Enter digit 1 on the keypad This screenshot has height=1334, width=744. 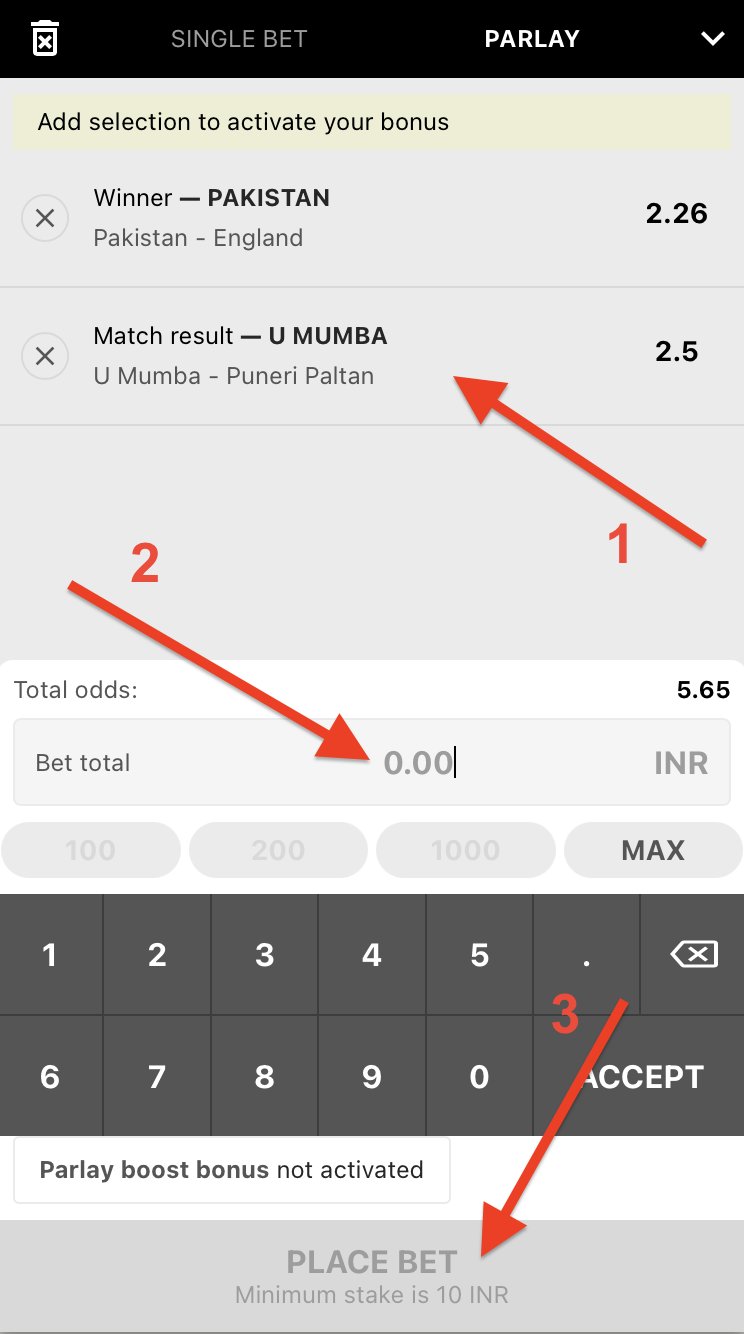pyautogui.click(x=50, y=955)
